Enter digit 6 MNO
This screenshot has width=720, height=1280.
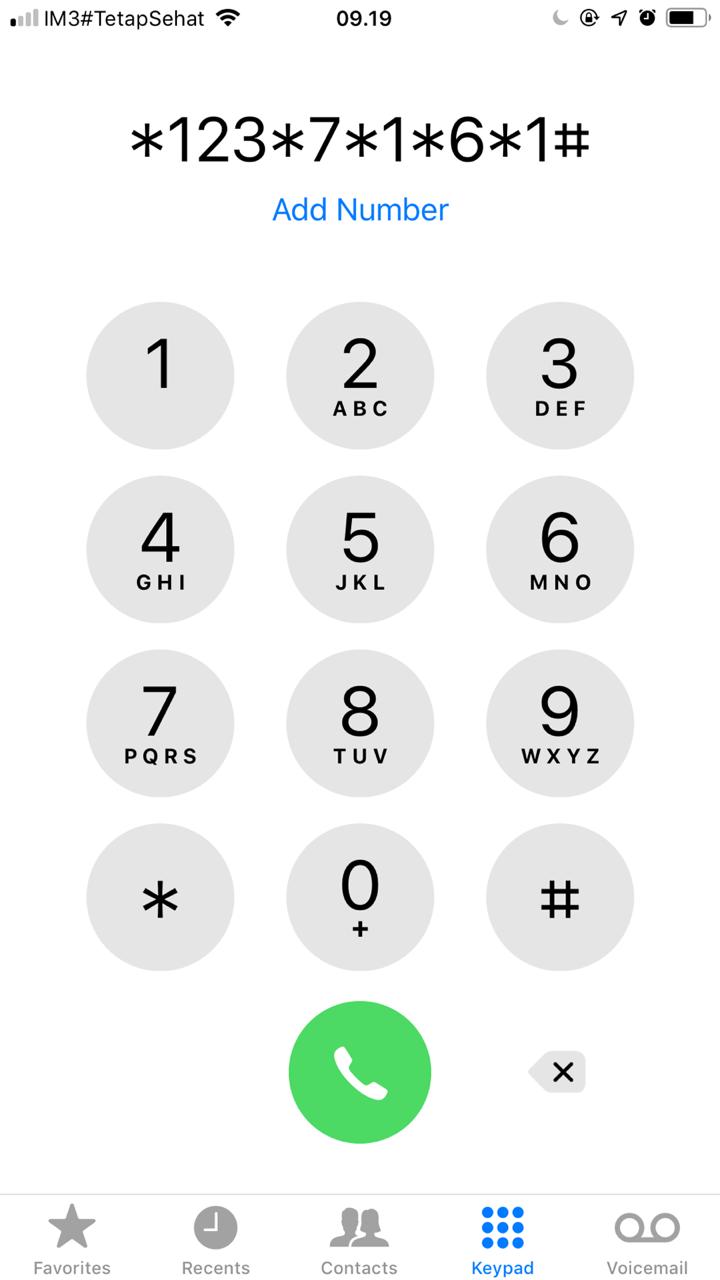point(560,550)
